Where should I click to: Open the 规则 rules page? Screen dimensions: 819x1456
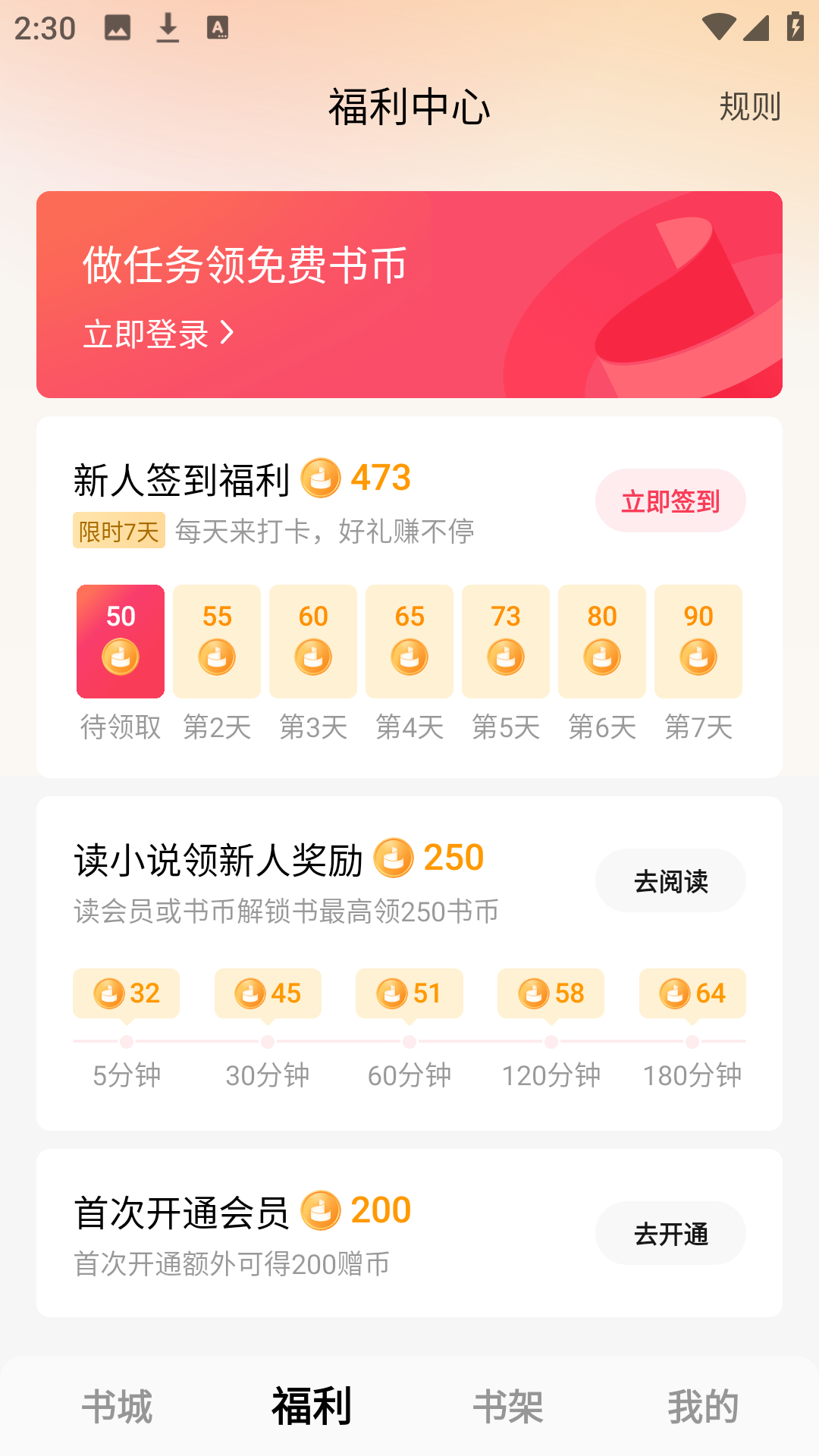click(749, 107)
